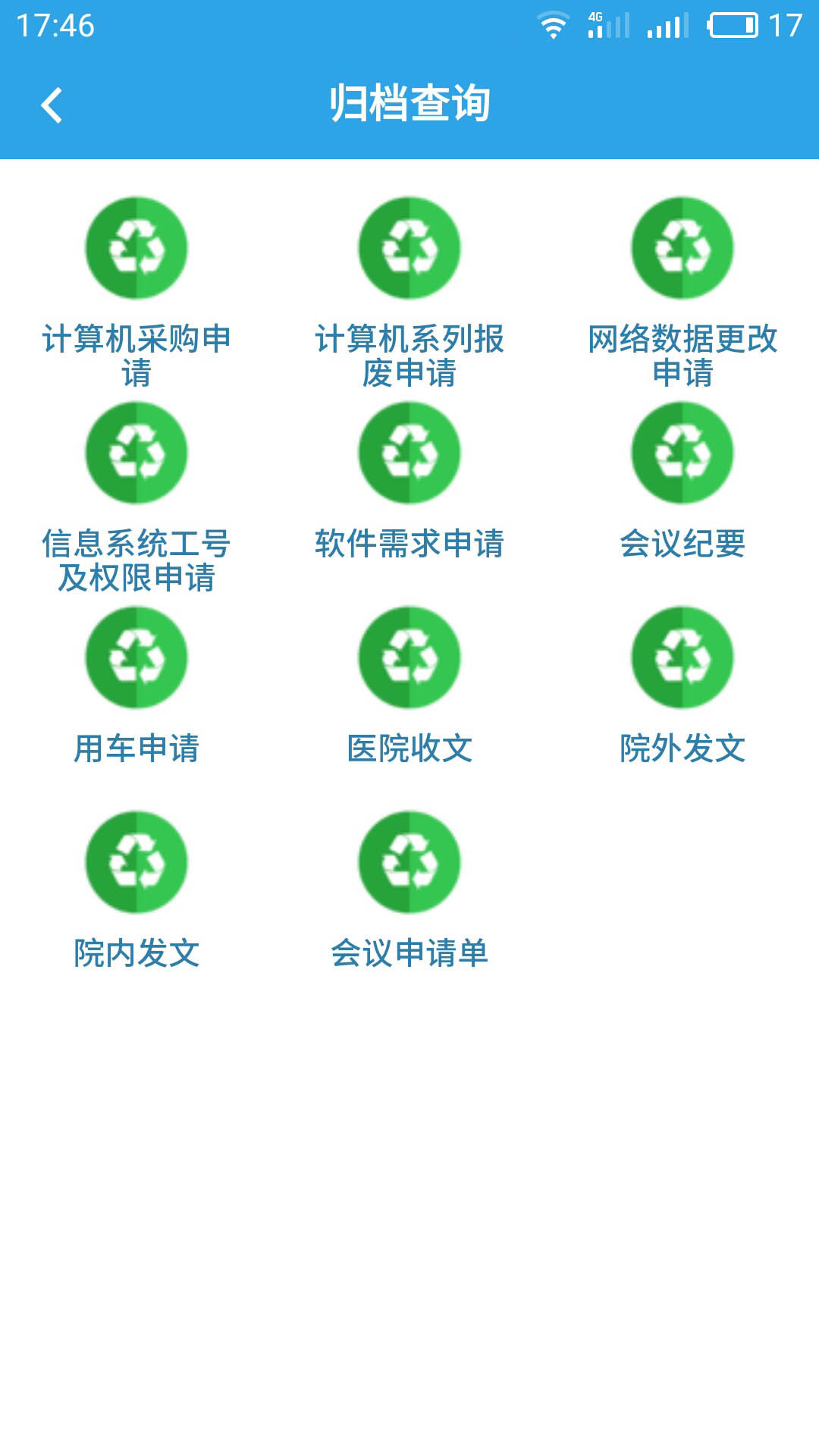View 院外发文 archive
Viewport: 819px width, 1456px height.
(x=682, y=658)
